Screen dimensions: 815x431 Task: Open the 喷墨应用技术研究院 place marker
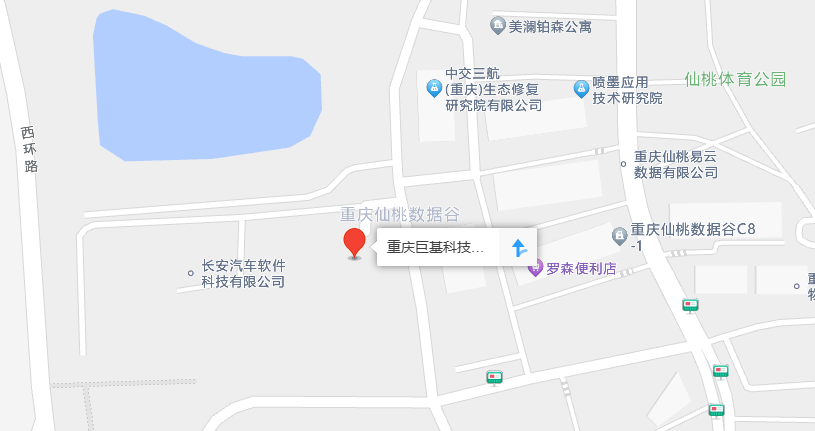pyautogui.click(x=580, y=89)
